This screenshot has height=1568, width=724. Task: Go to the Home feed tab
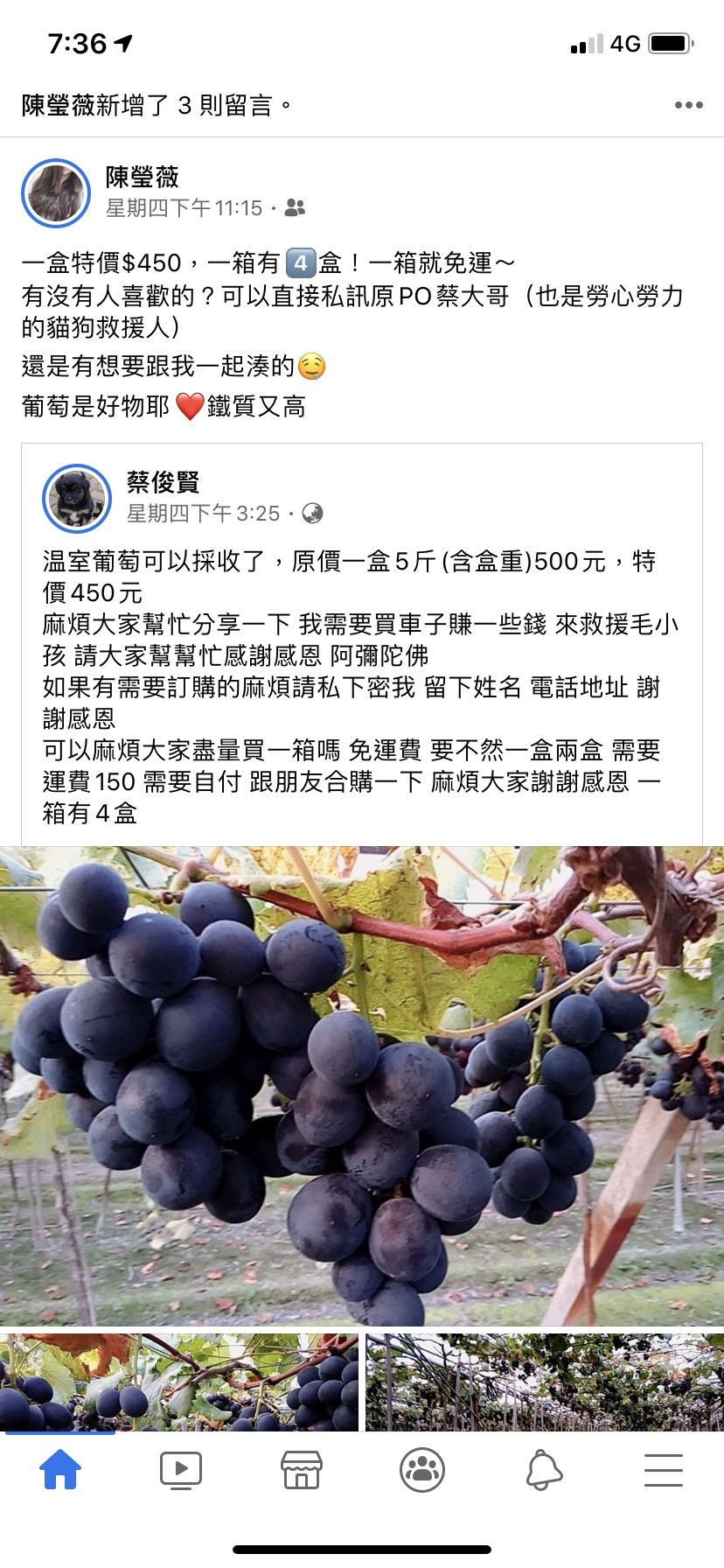point(60,1470)
